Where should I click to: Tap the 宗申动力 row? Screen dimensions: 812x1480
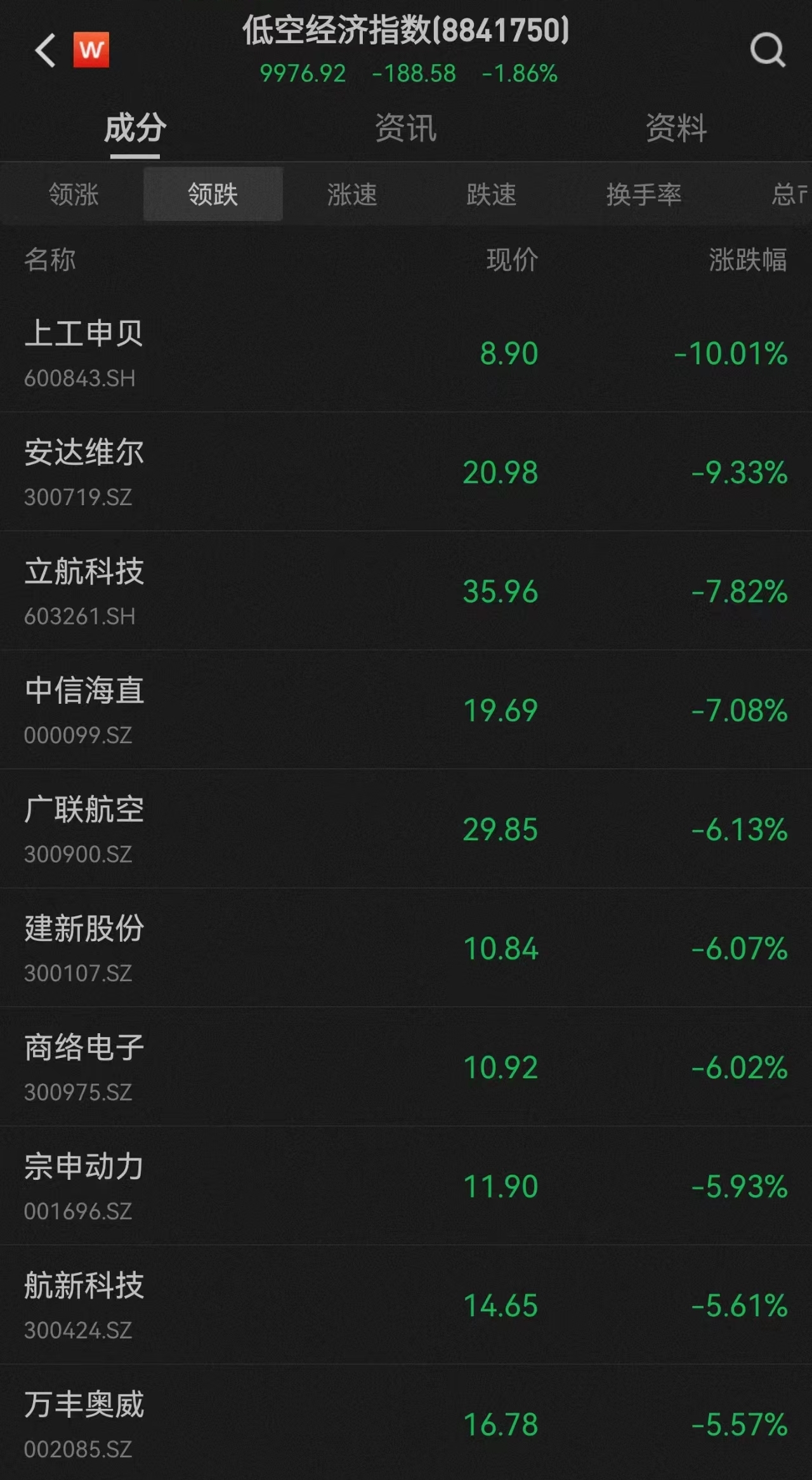(x=406, y=1186)
